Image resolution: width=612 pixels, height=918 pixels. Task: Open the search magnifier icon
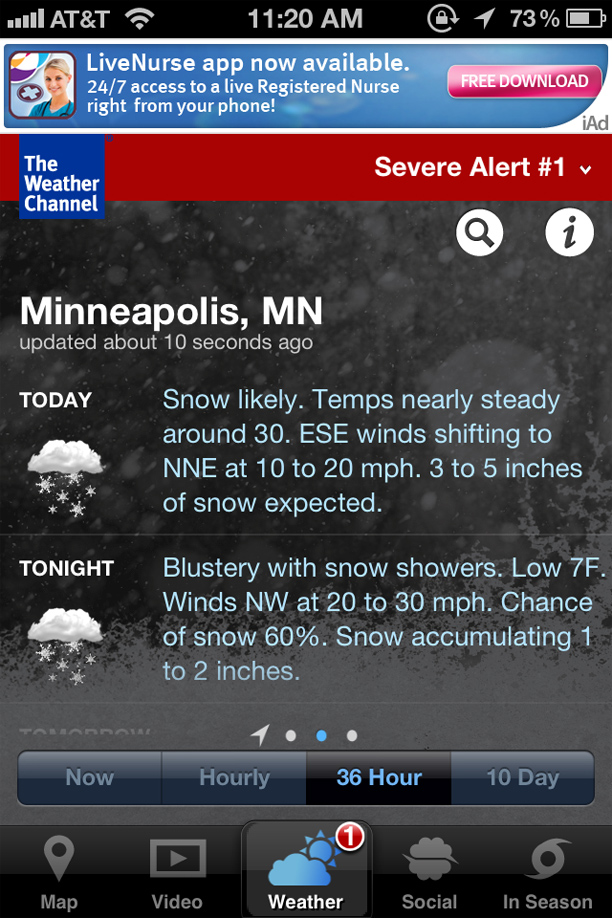coord(479,233)
